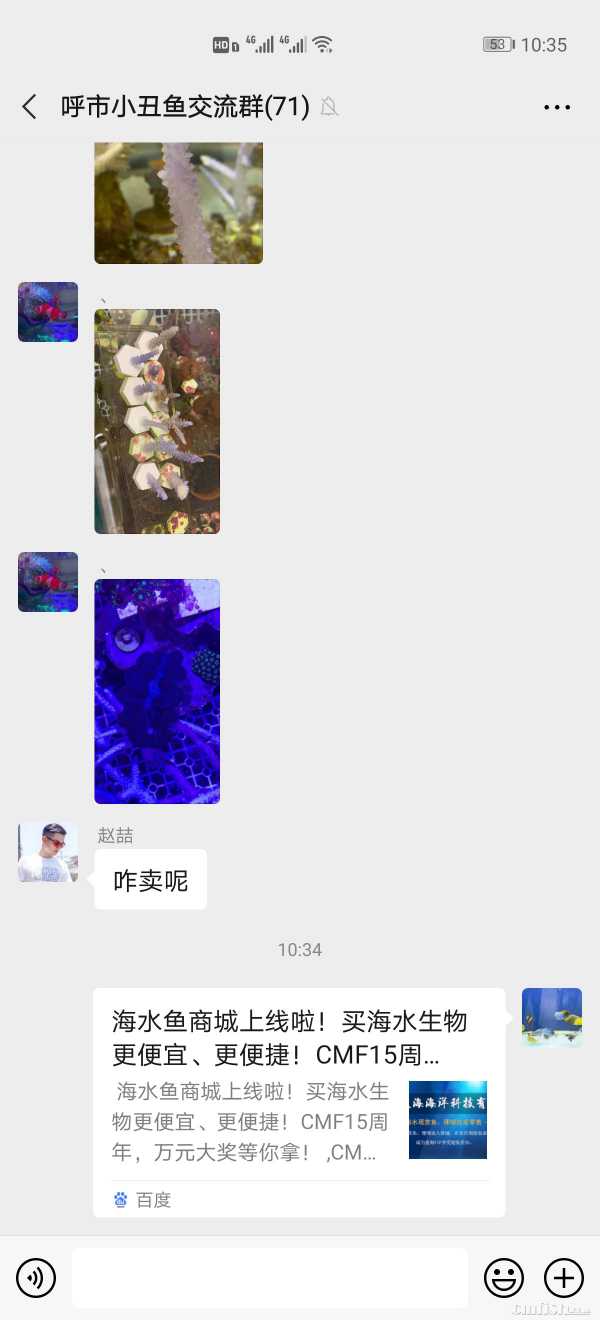Open the plus attachment menu
The image size is (600, 1320).
(563, 1277)
